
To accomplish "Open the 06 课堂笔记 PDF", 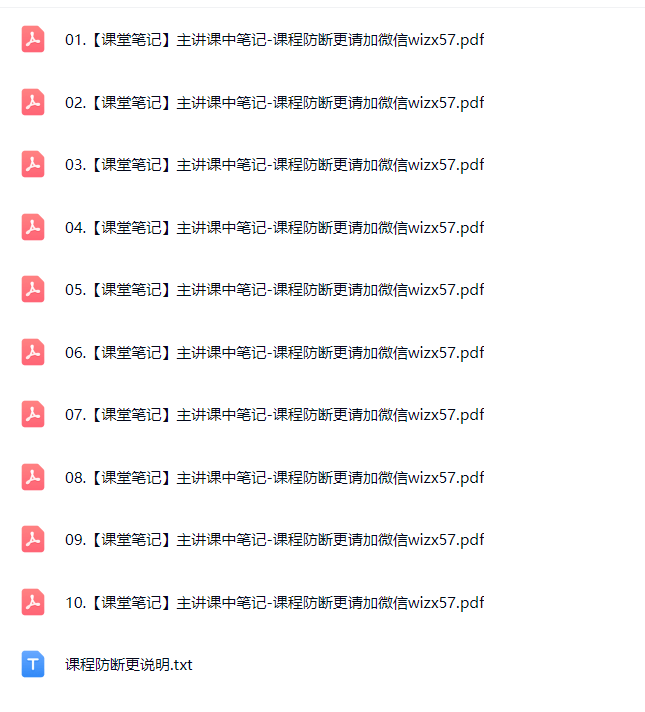I will click(x=274, y=353).
